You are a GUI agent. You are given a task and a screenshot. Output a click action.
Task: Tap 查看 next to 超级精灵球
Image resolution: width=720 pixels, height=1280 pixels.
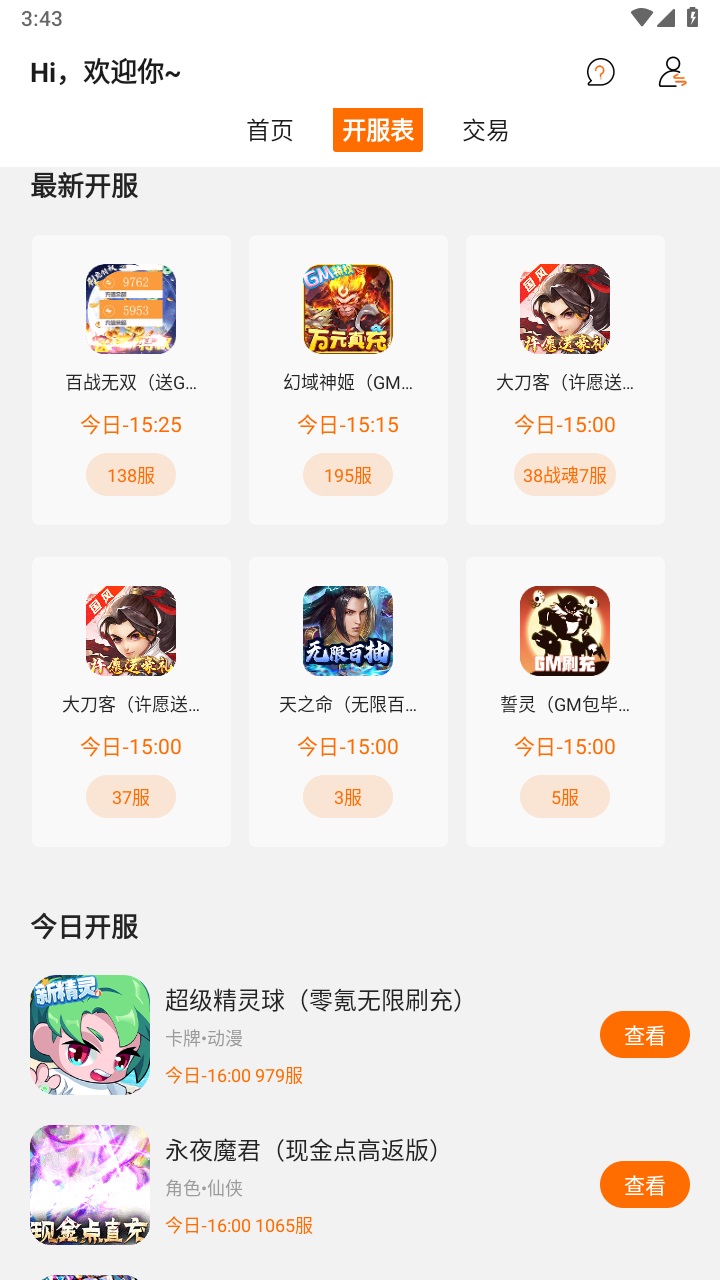[644, 1034]
